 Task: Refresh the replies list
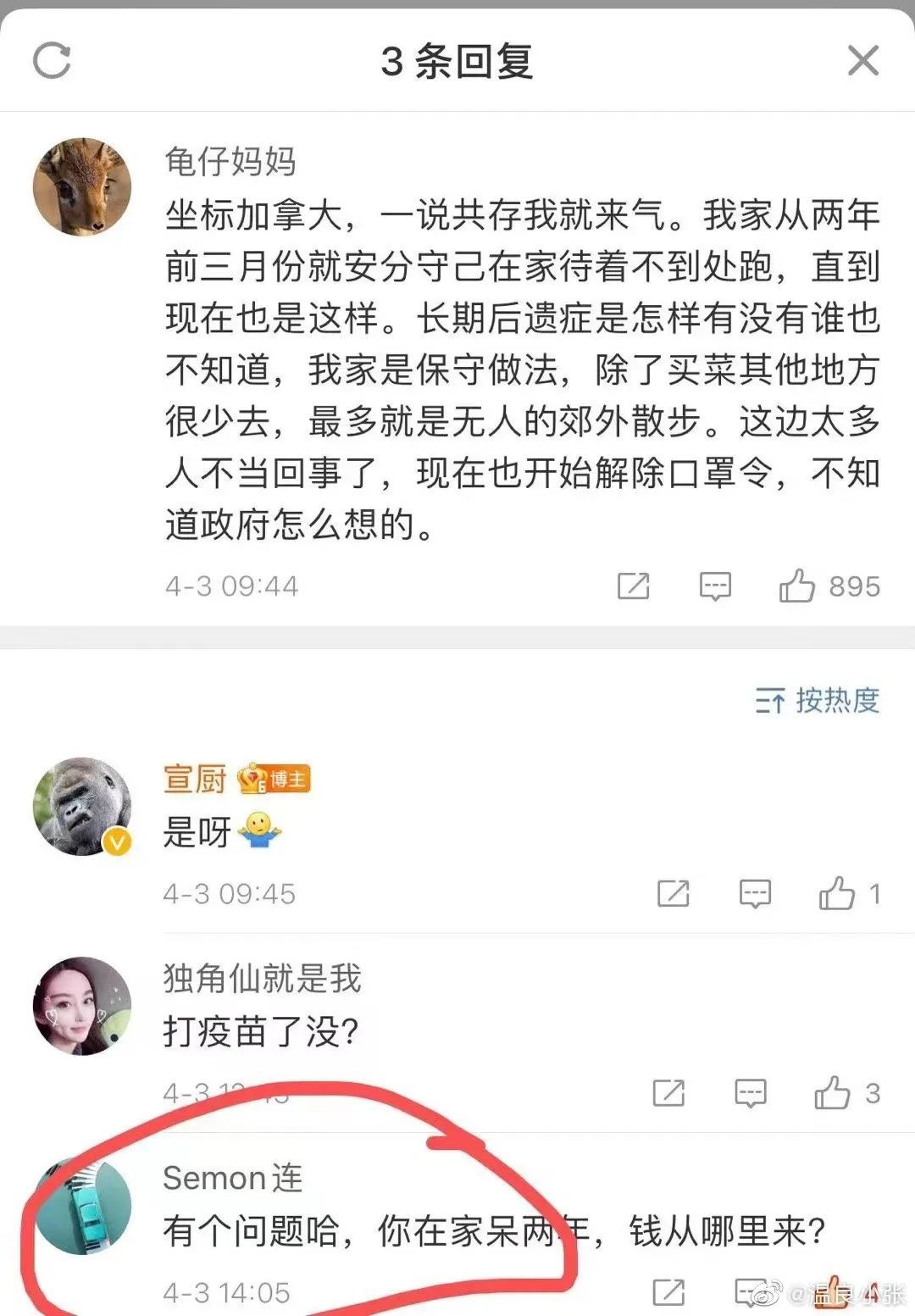pyautogui.click(x=52, y=60)
